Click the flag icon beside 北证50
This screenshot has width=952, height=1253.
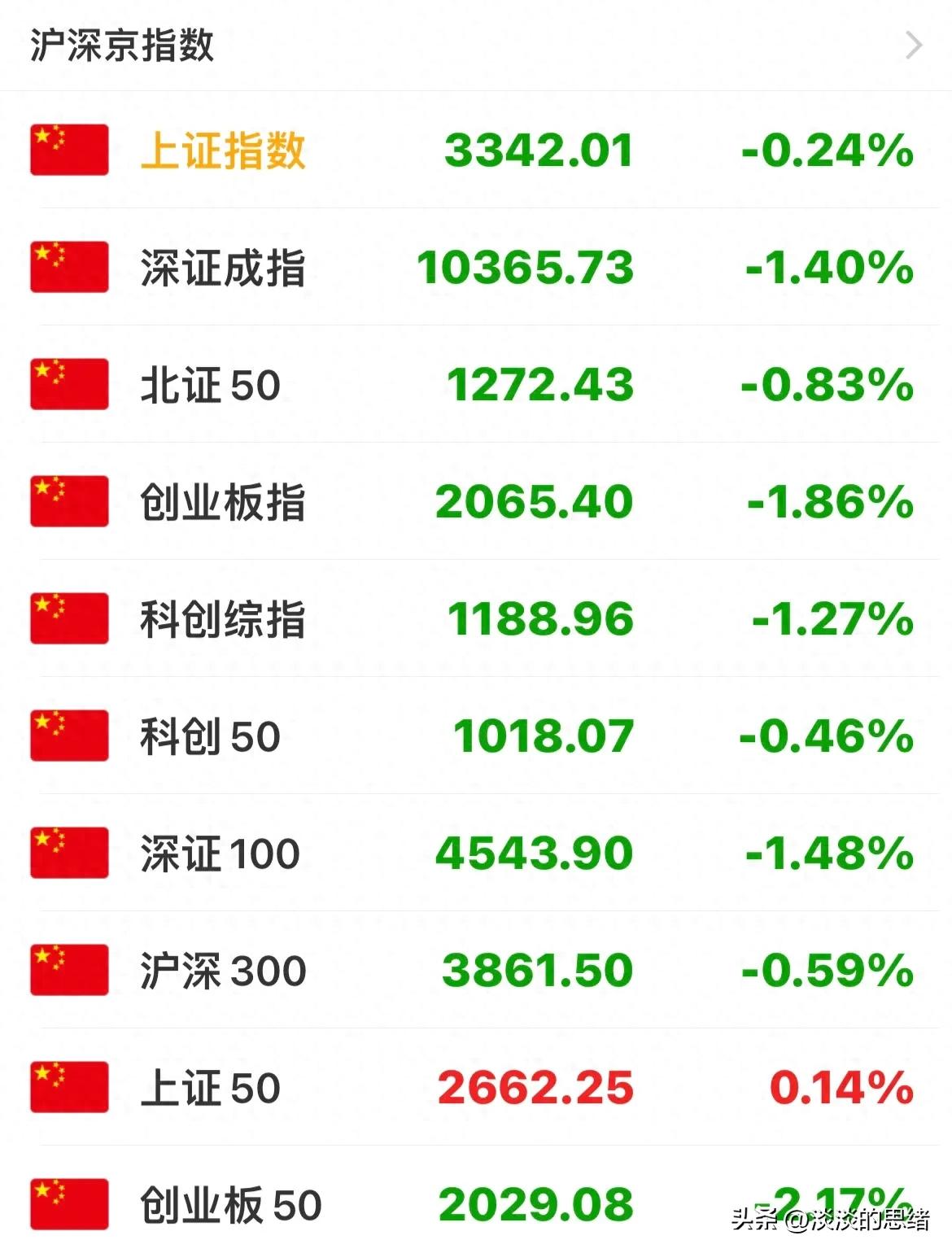68,386
